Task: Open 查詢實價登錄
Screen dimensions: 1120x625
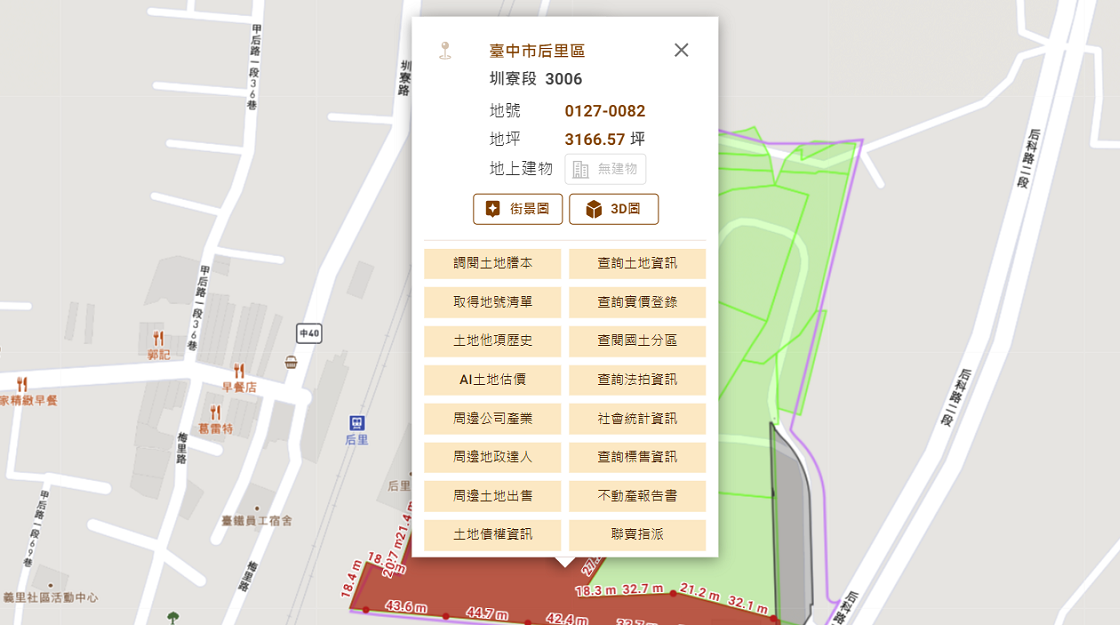Action: [637, 302]
